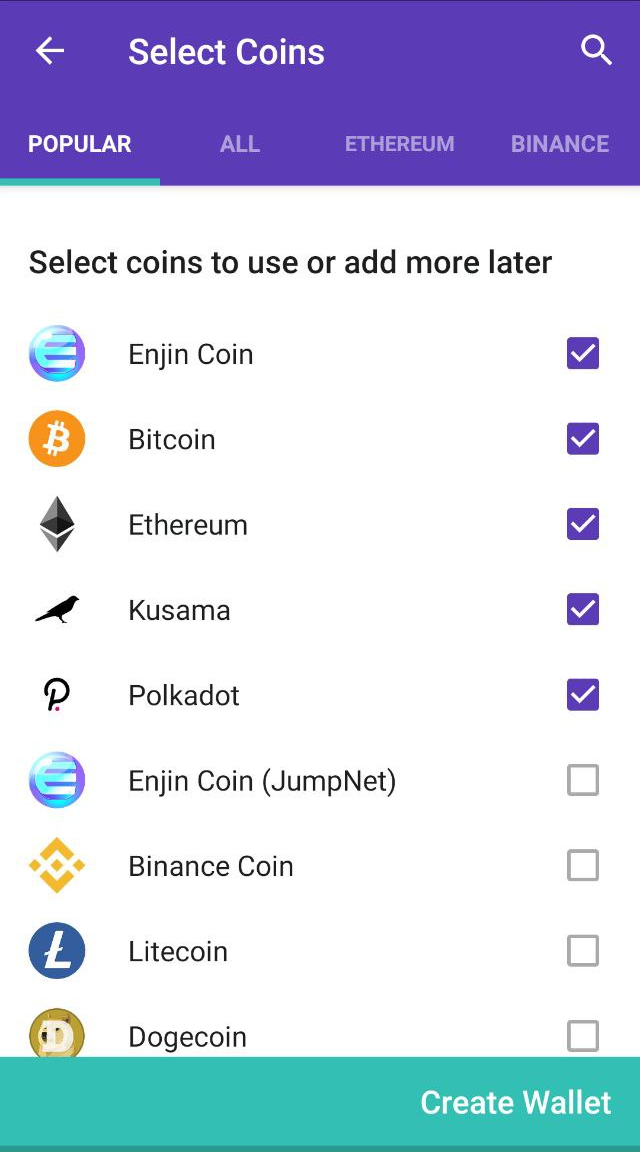Tap the Create Wallet button
This screenshot has width=640, height=1152.
(x=320, y=1102)
